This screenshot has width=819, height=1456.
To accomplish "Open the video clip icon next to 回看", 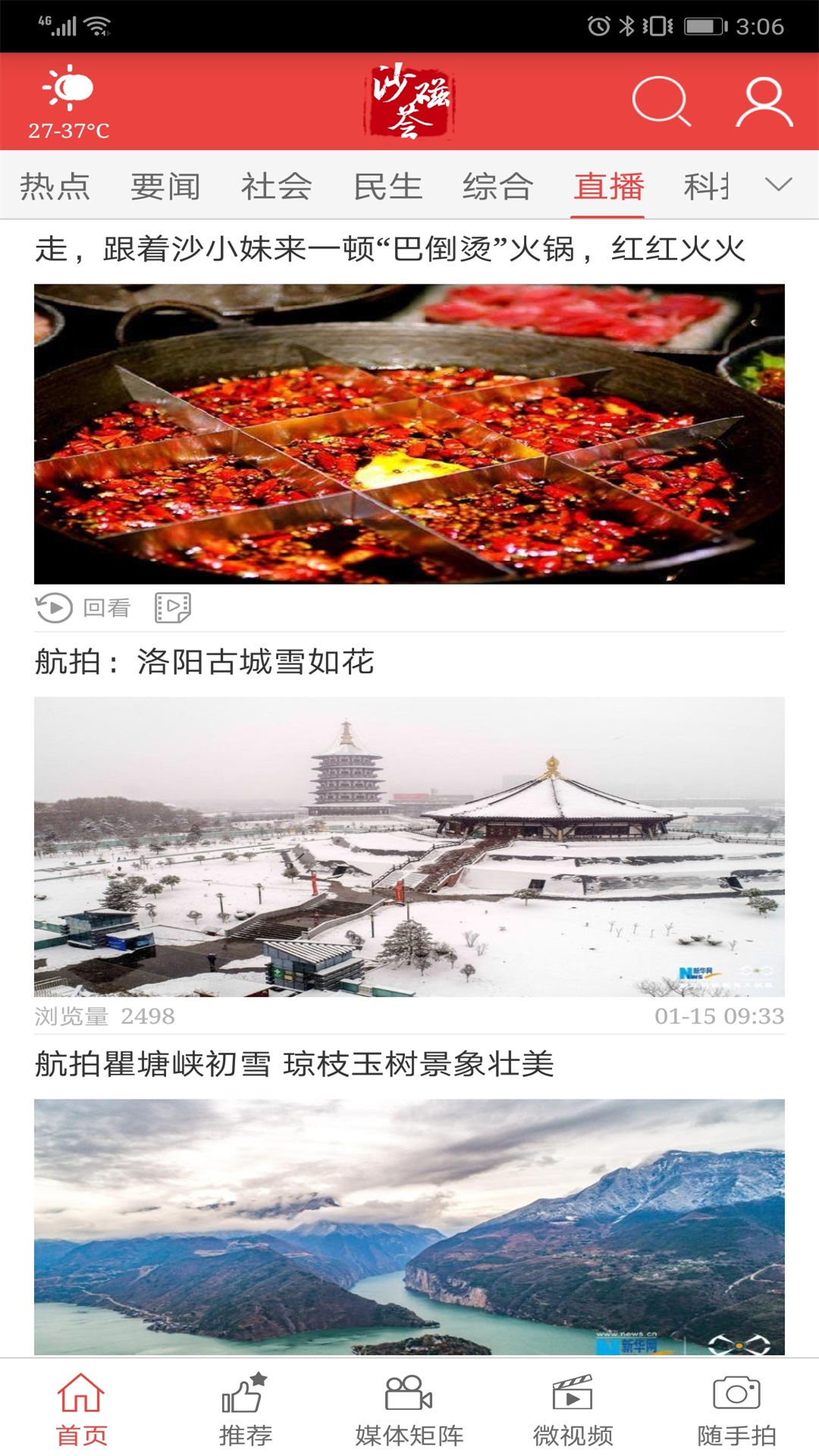I will (x=174, y=606).
